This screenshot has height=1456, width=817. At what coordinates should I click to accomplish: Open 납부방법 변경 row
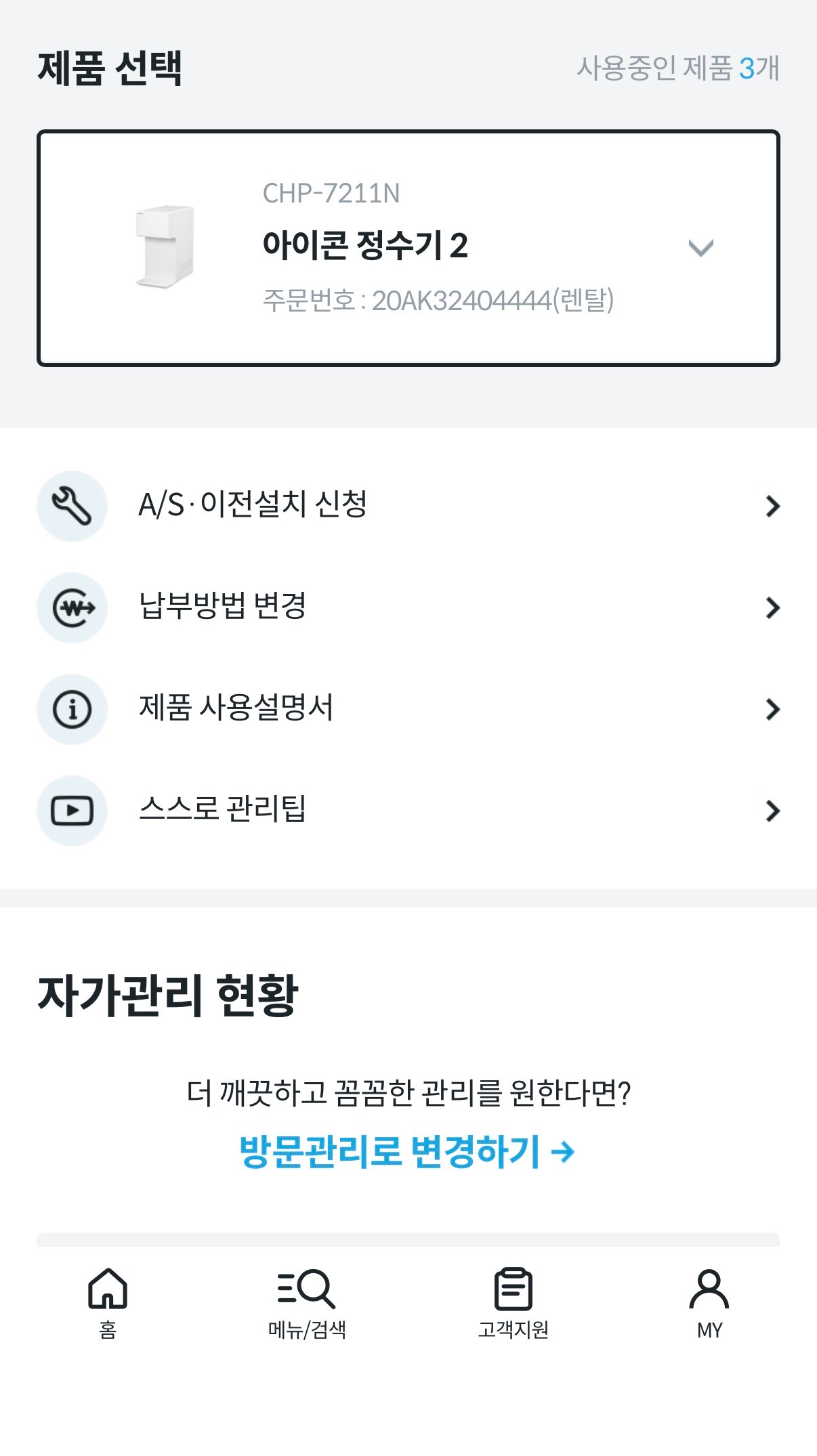[408, 607]
